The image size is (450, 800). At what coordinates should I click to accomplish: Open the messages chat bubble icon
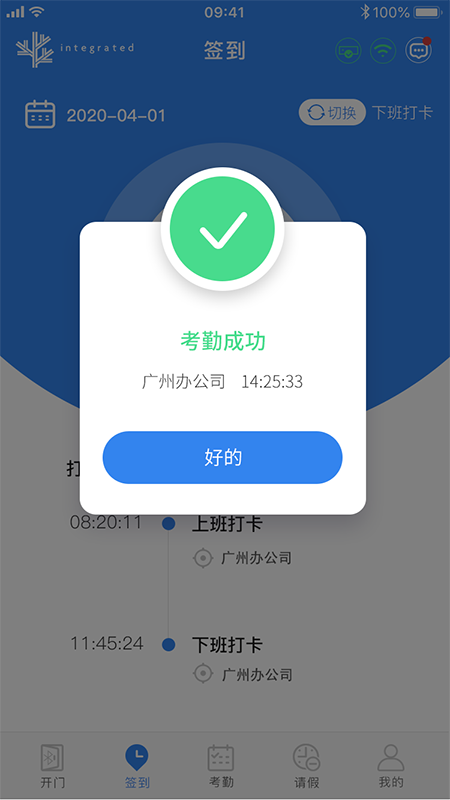click(x=418, y=50)
